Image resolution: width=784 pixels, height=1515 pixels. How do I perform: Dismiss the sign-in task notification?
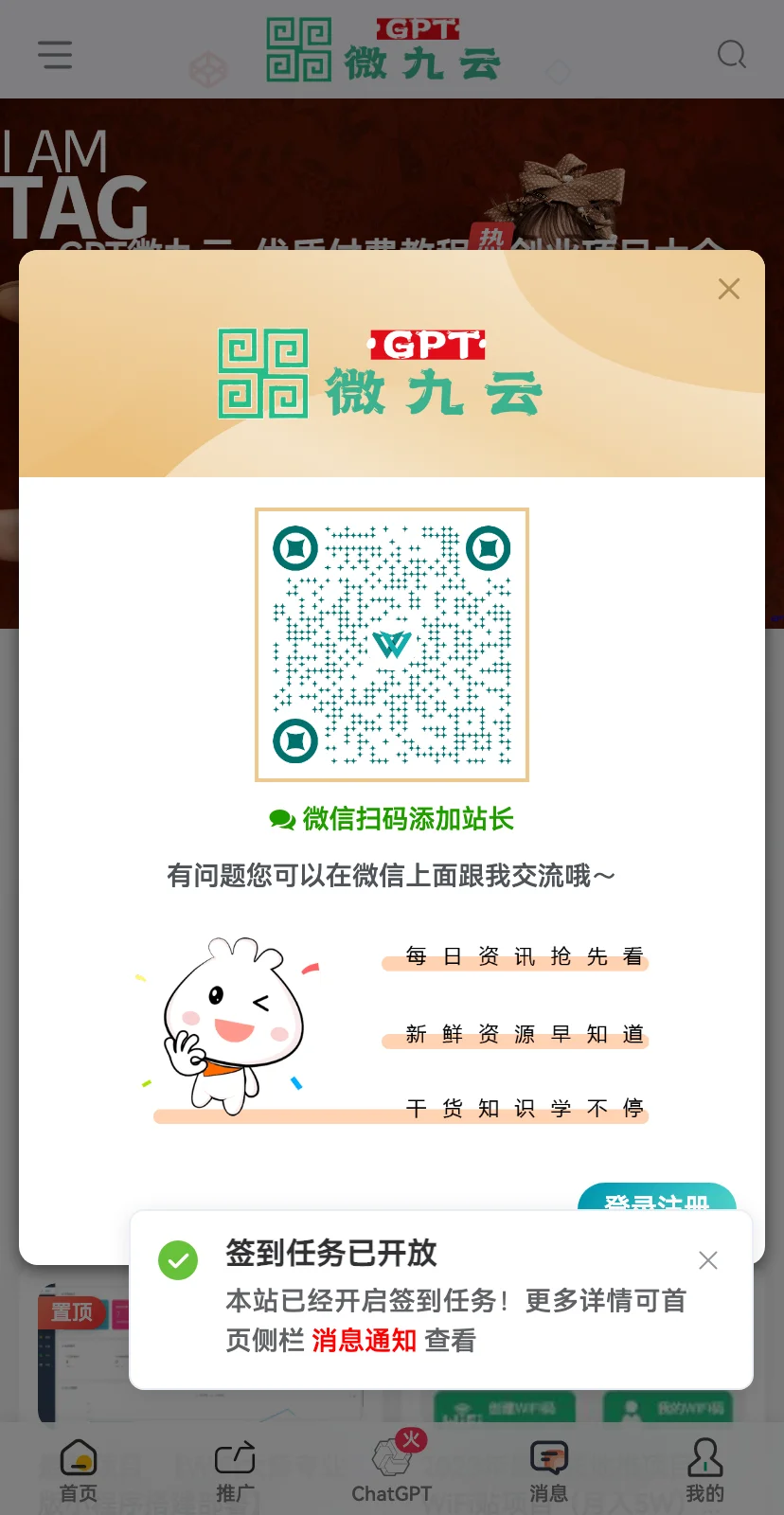point(707,1260)
